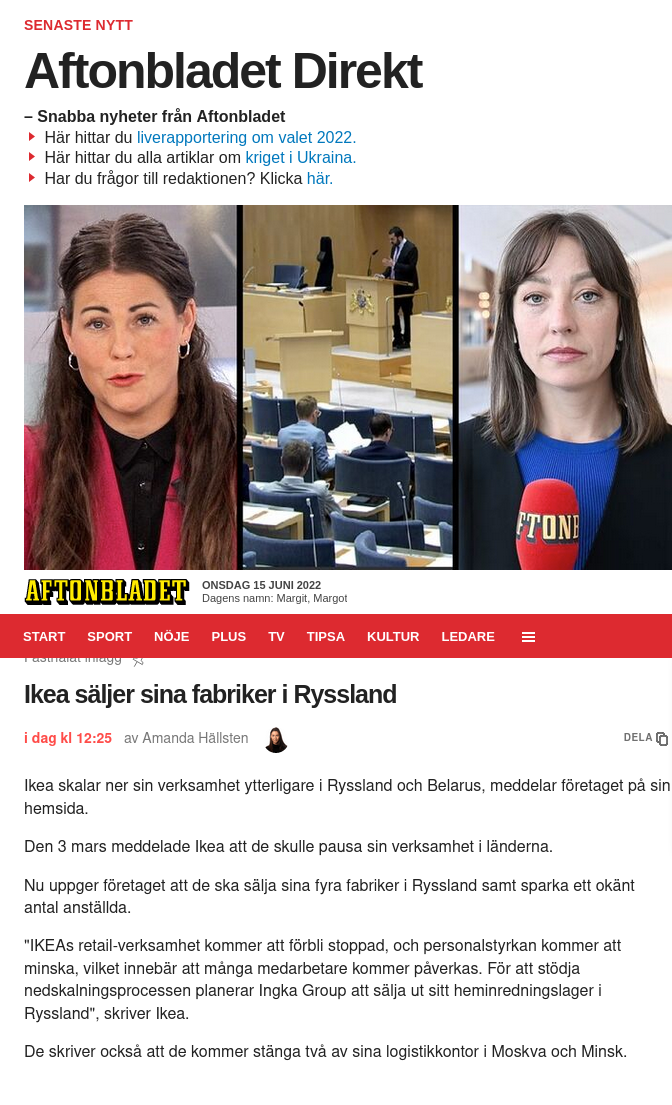Open the NÖJE section
Viewport: 672px width, 1105px height.
171,637
